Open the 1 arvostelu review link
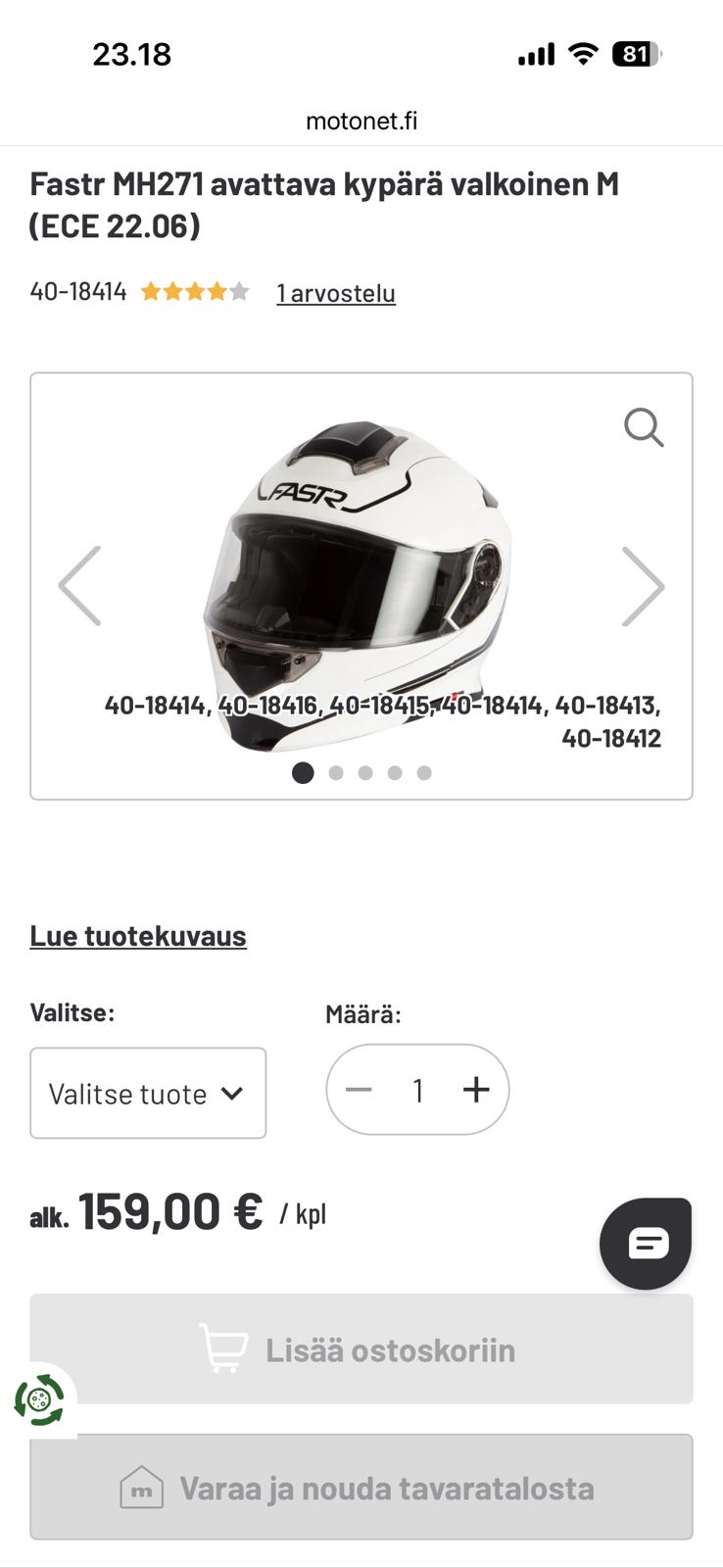The height and width of the screenshot is (1568, 723). pyautogui.click(x=335, y=292)
